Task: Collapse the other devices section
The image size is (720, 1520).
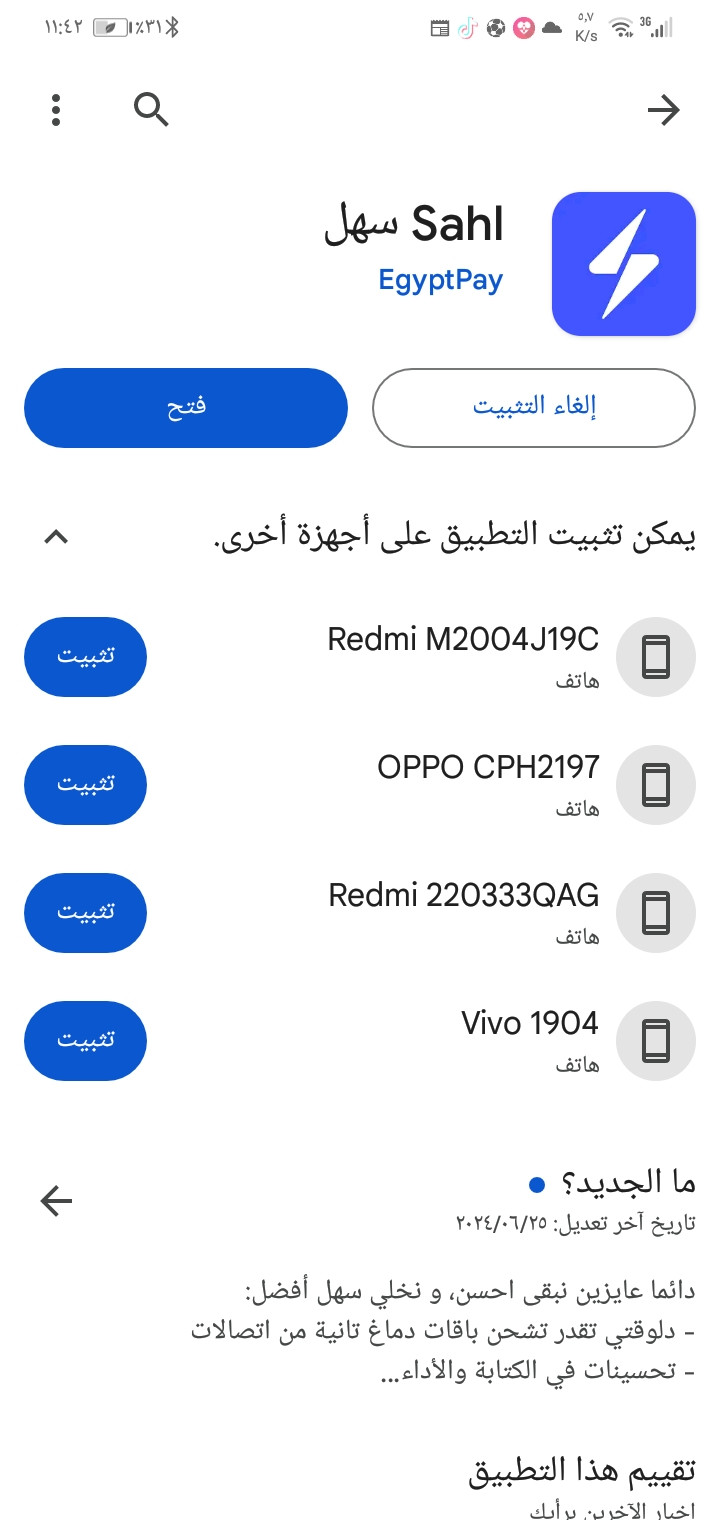Action: pos(57,537)
